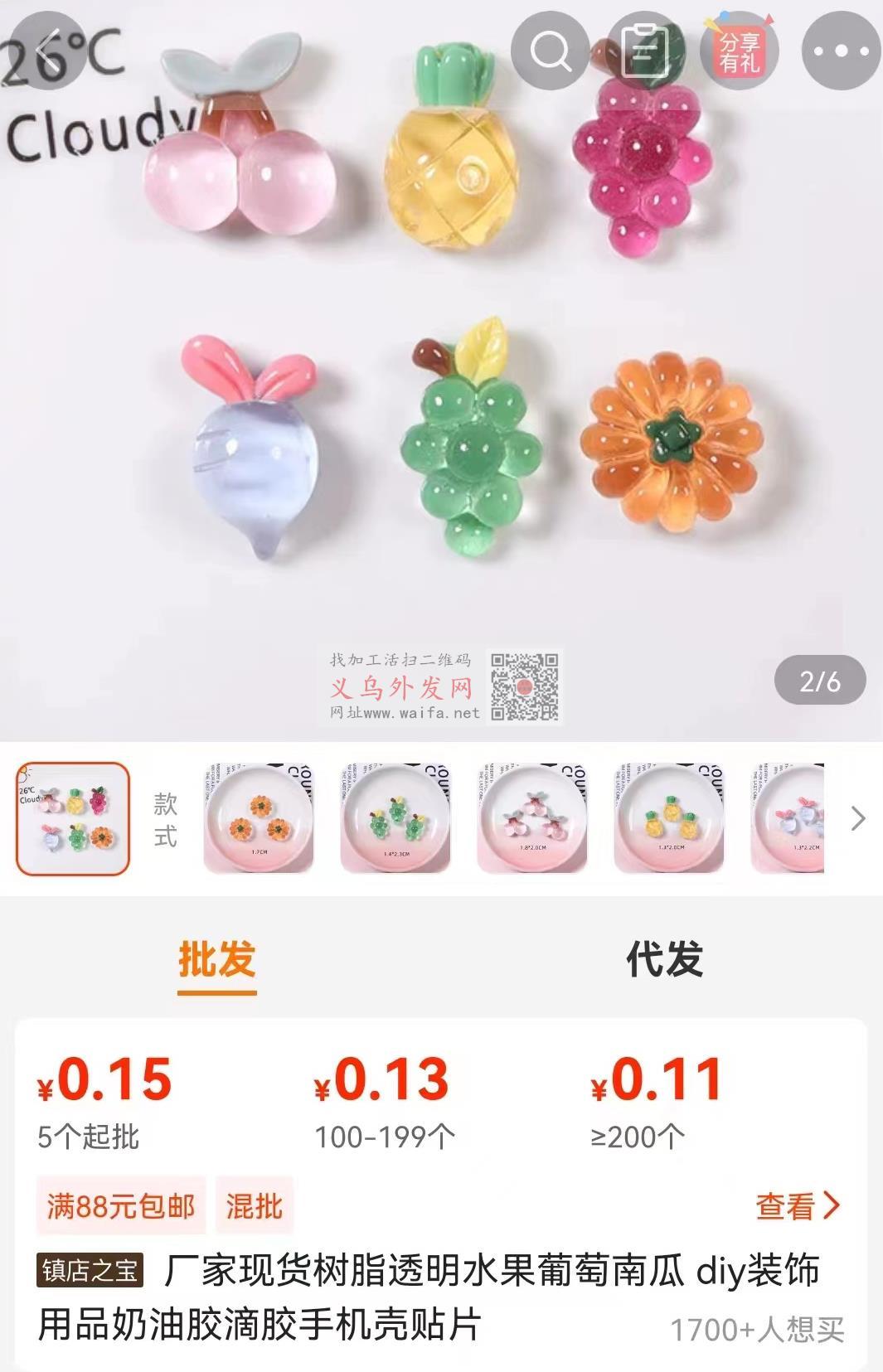Select the radish 1.3*2.2CM style
This screenshot has width=883, height=1372.
tap(789, 819)
